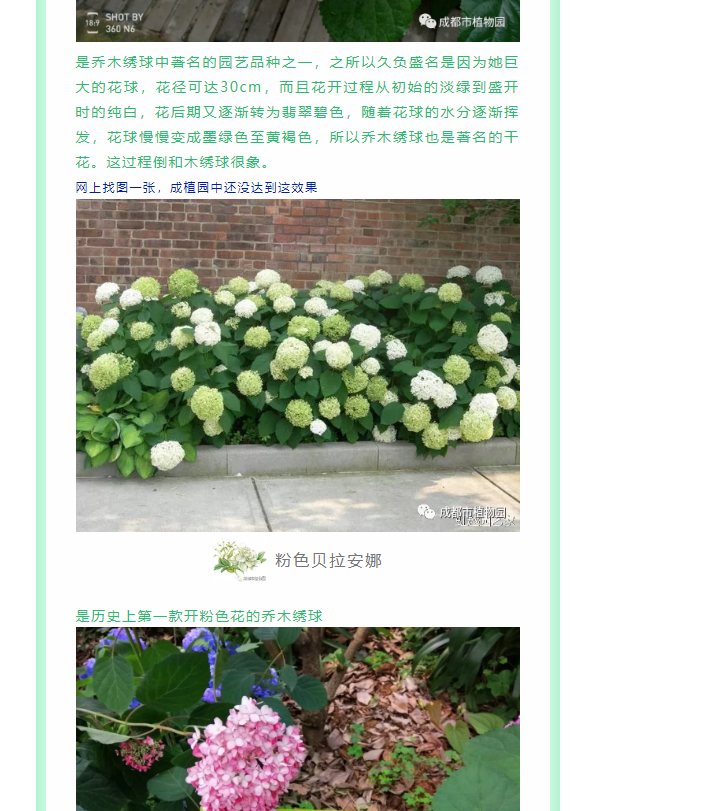Open the white hydrangeas by brick wall photo
Image resolution: width=724 pixels, height=811 pixels.
point(298,365)
